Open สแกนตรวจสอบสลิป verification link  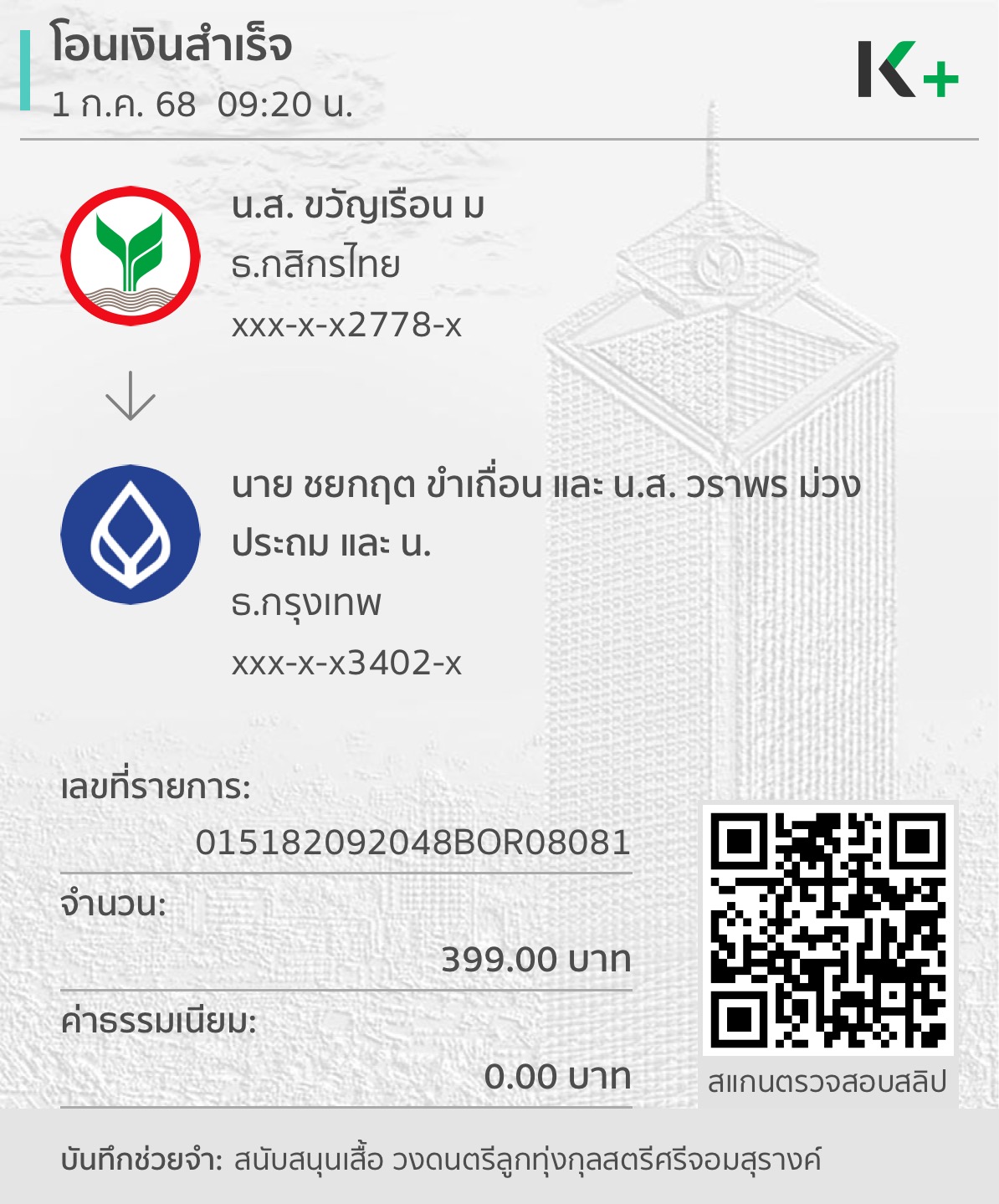827,1084
